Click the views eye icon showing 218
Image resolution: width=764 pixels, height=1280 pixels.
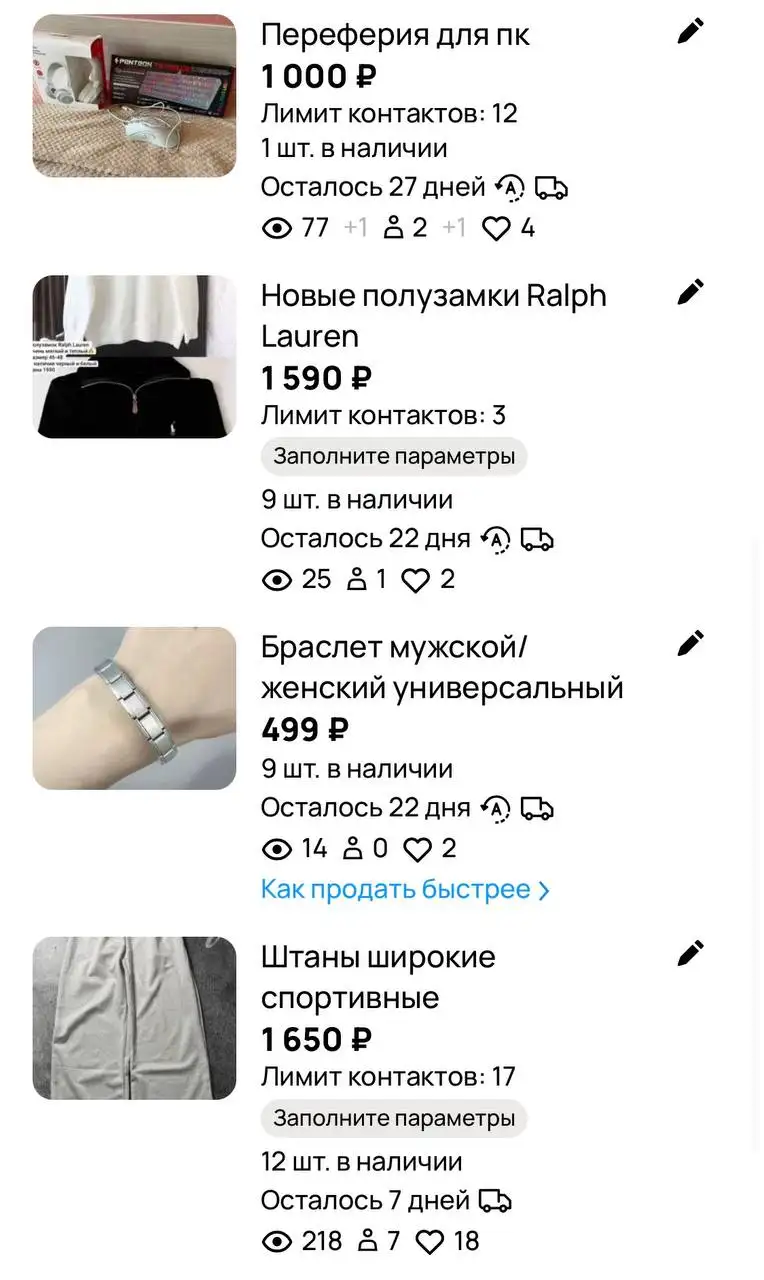pos(277,1241)
